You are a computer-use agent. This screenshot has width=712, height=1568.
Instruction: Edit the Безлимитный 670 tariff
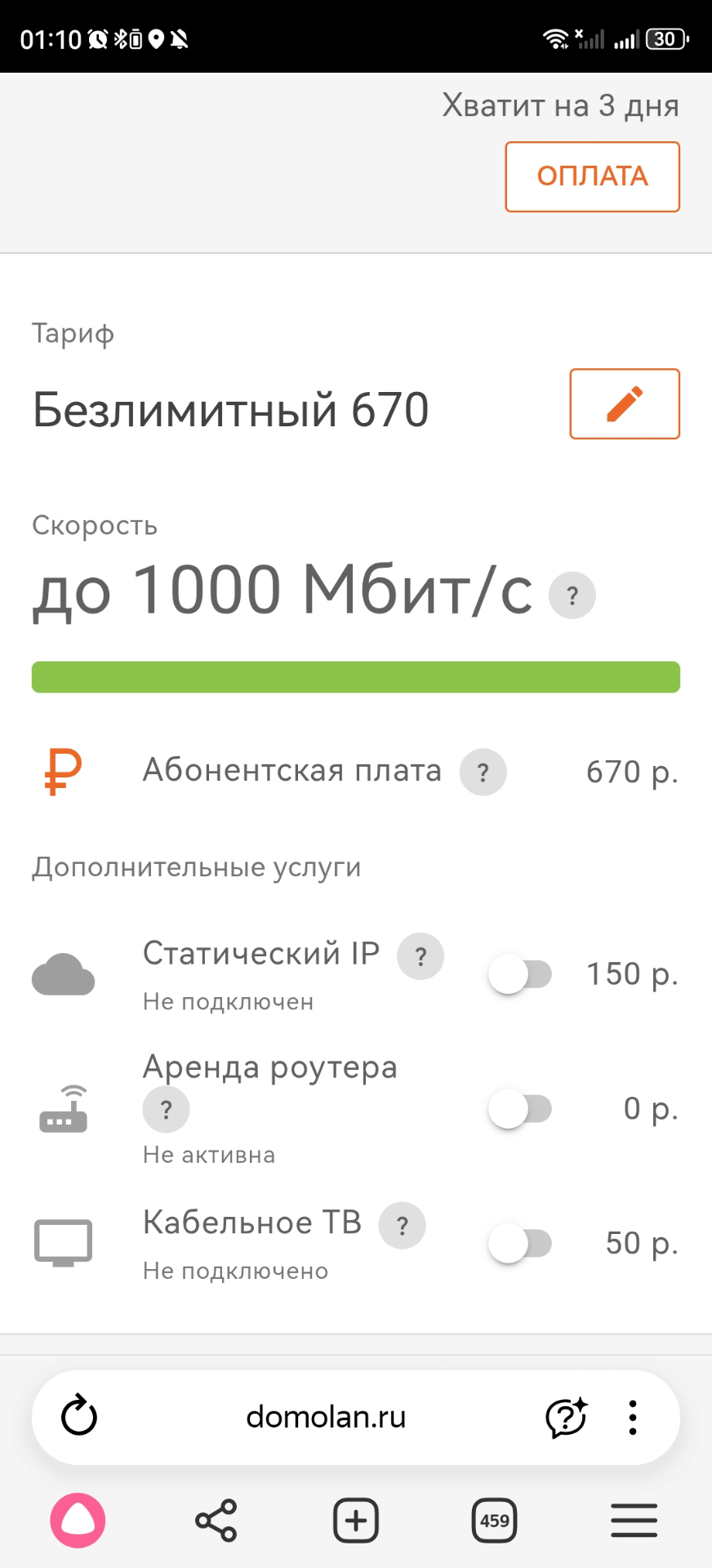click(625, 404)
